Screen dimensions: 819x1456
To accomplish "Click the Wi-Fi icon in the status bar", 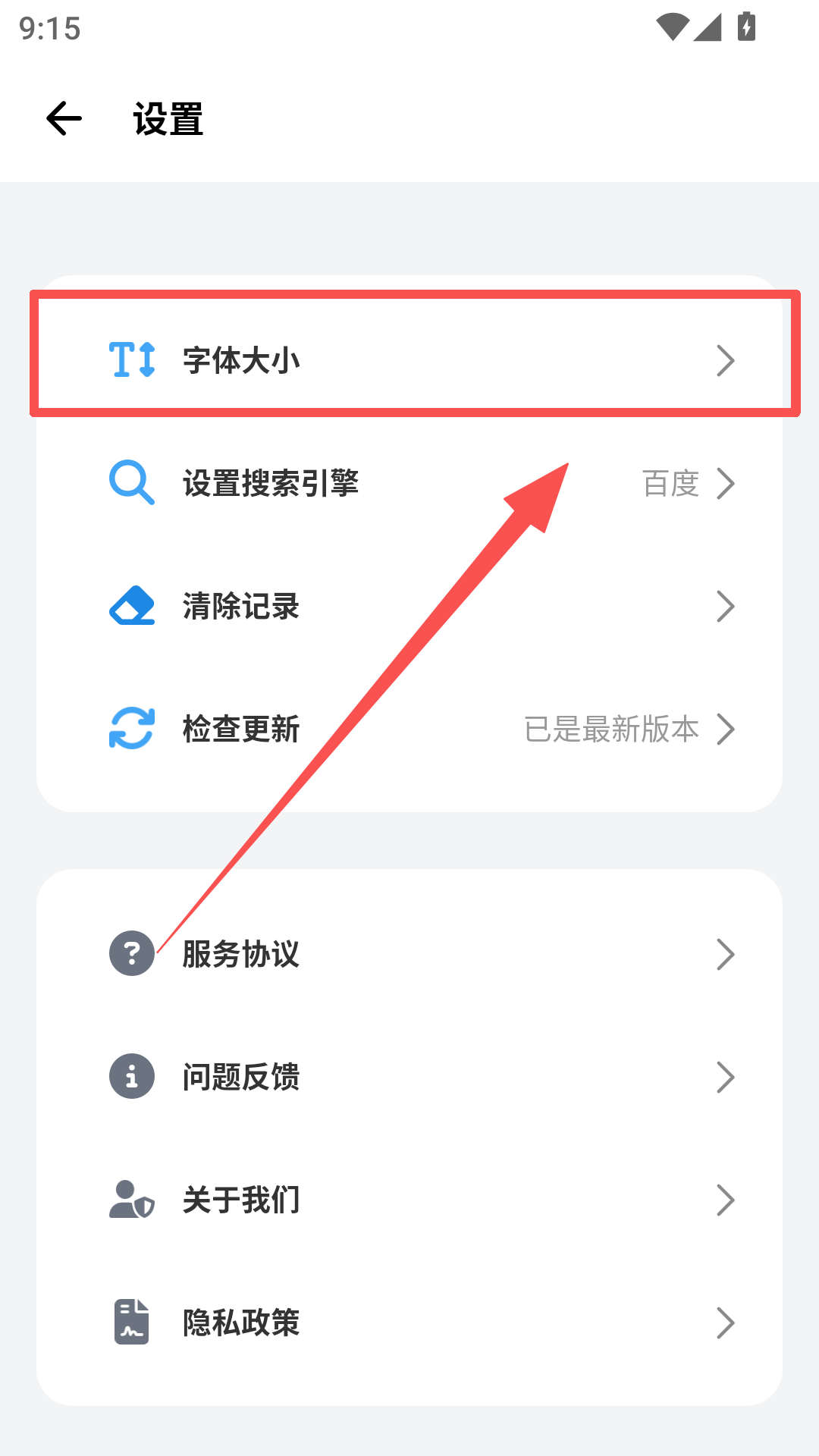I will click(x=672, y=26).
